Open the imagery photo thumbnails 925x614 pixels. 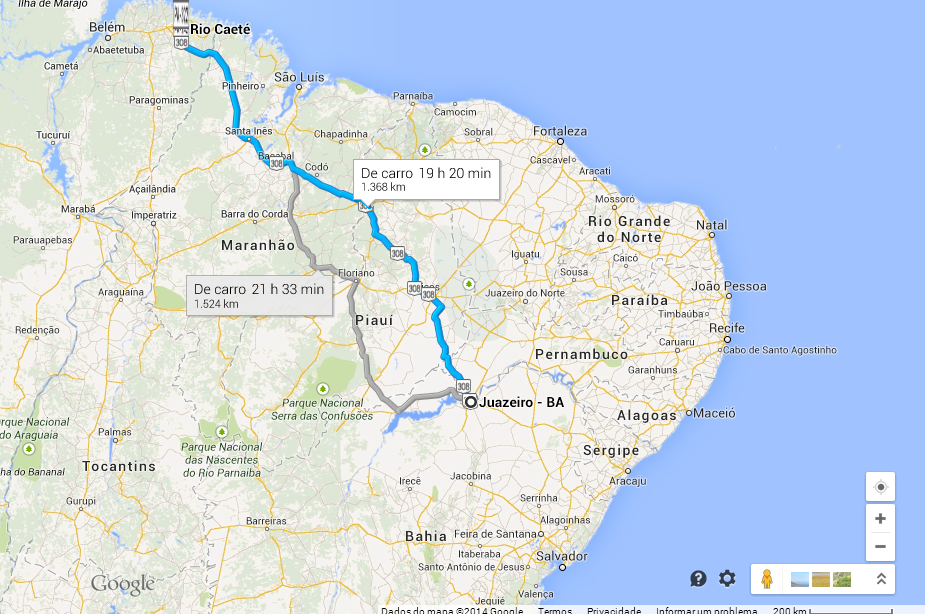click(820, 579)
